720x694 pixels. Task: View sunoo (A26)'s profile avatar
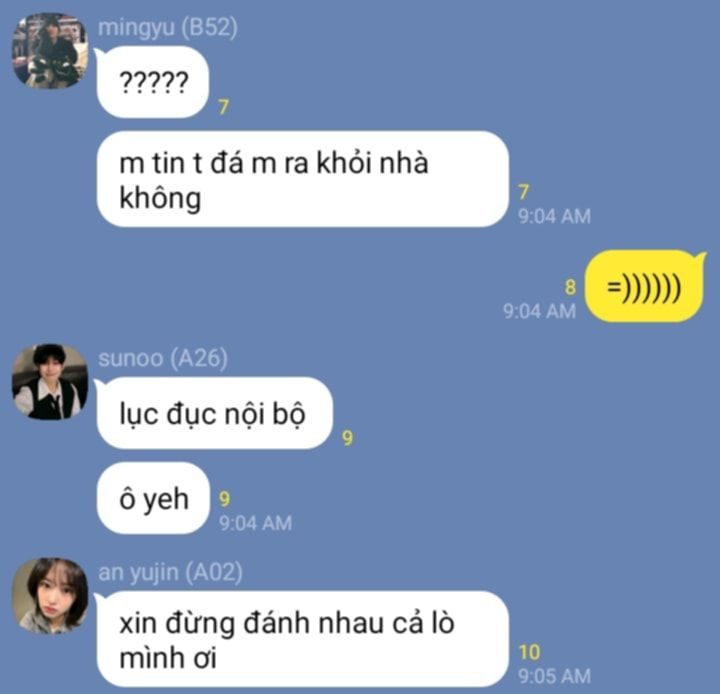pyautogui.click(x=50, y=382)
